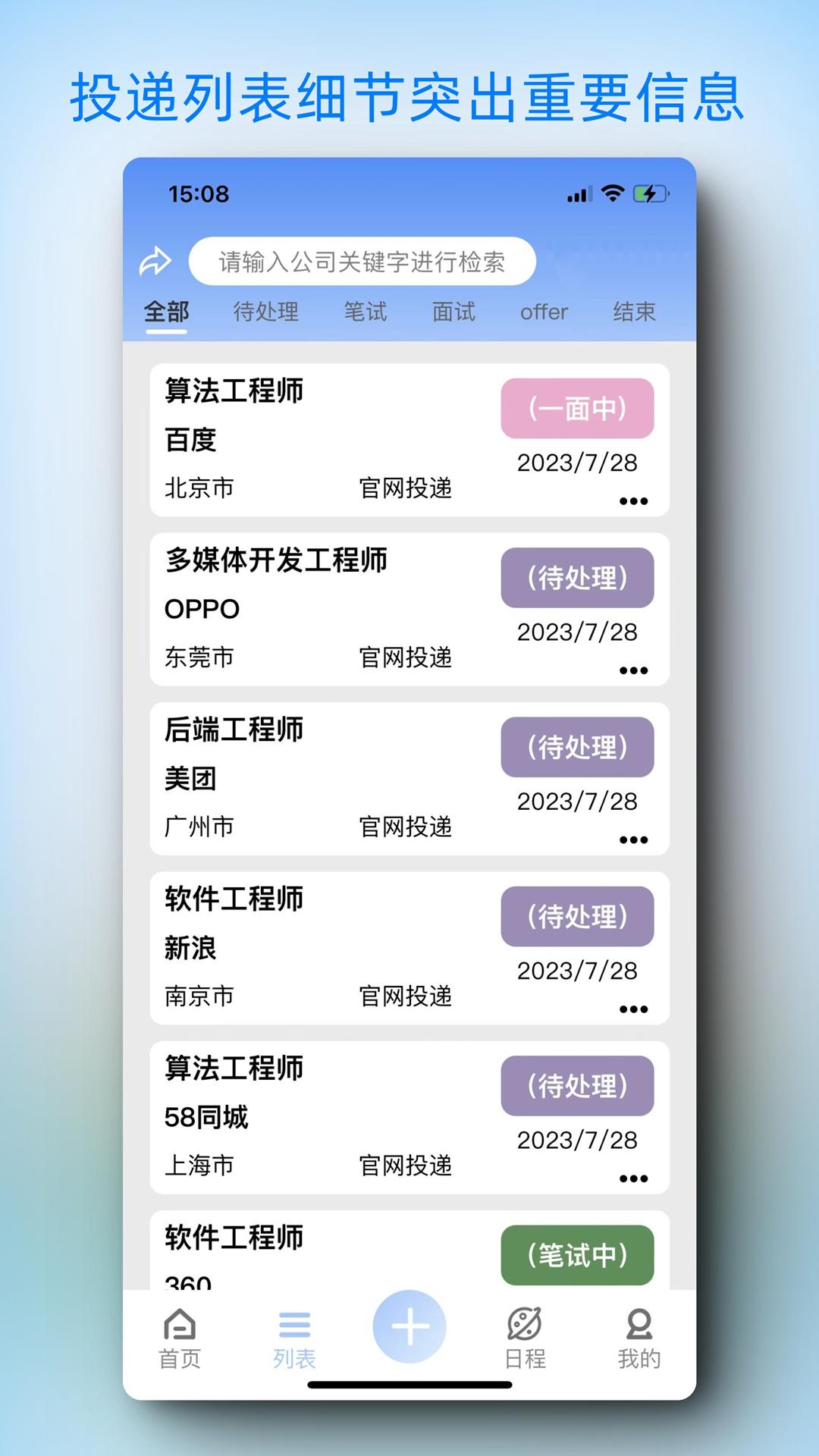
Task: Select the 笔试 written-test tab
Action: coord(365,312)
